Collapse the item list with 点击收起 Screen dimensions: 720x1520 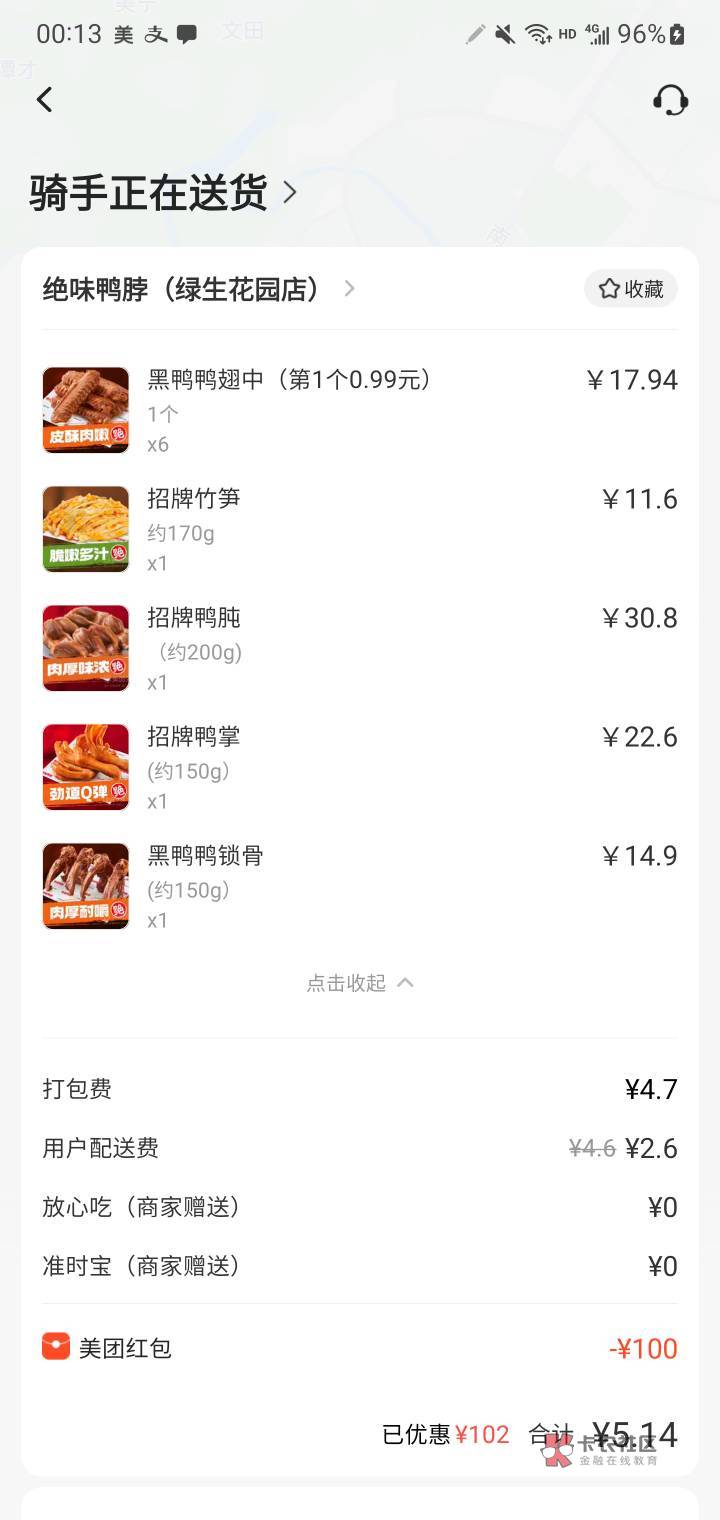pos(359,983)
